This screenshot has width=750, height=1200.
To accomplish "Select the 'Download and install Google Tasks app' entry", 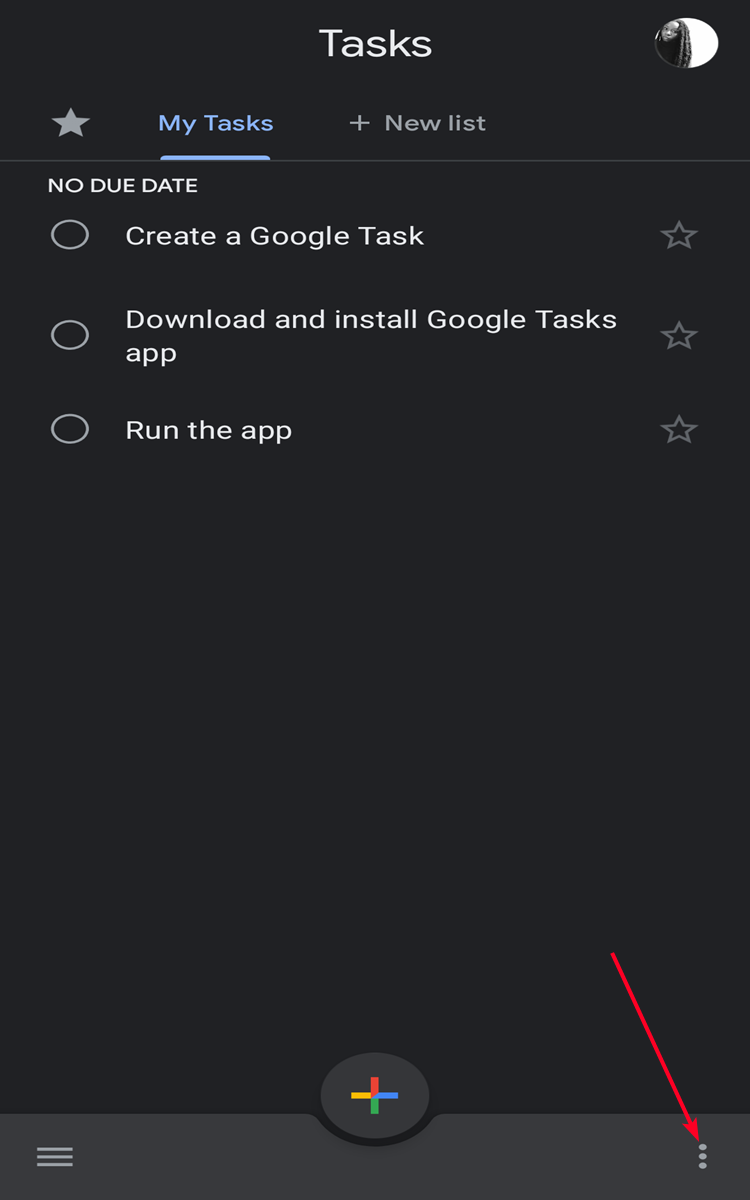I will [x=370, y=335].
